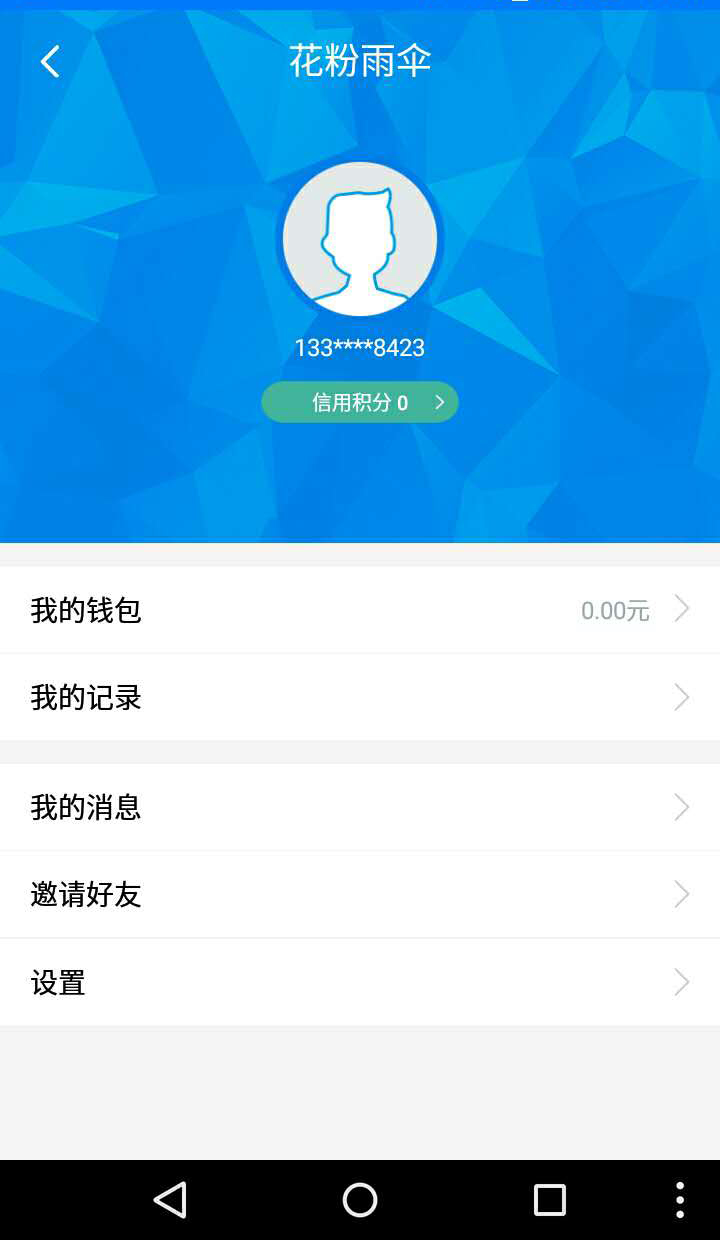
Task: Open the user avatar image
Action: (x=360, y=238)
